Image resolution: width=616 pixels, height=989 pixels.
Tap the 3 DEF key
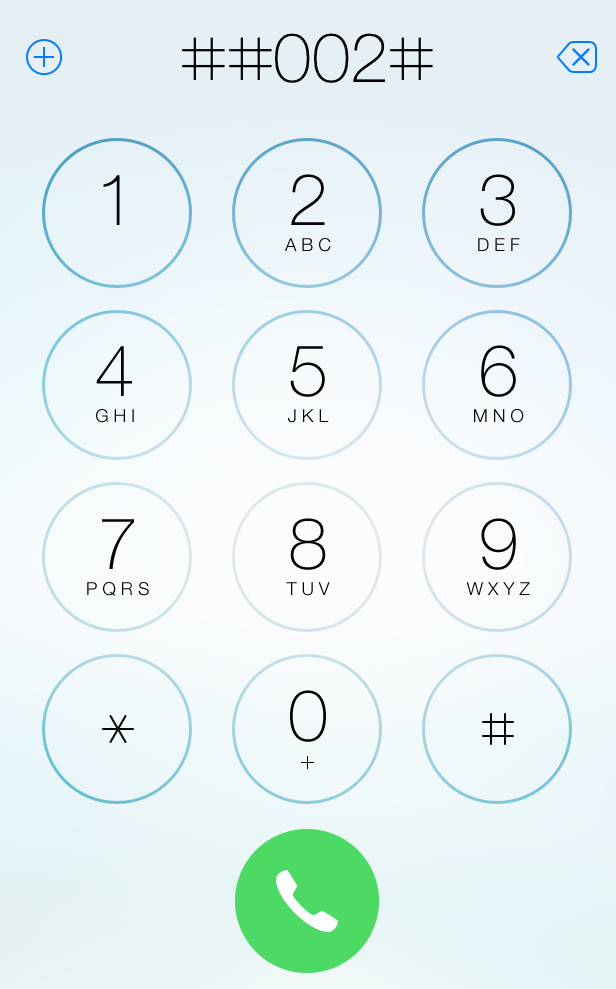pos(497,213)
